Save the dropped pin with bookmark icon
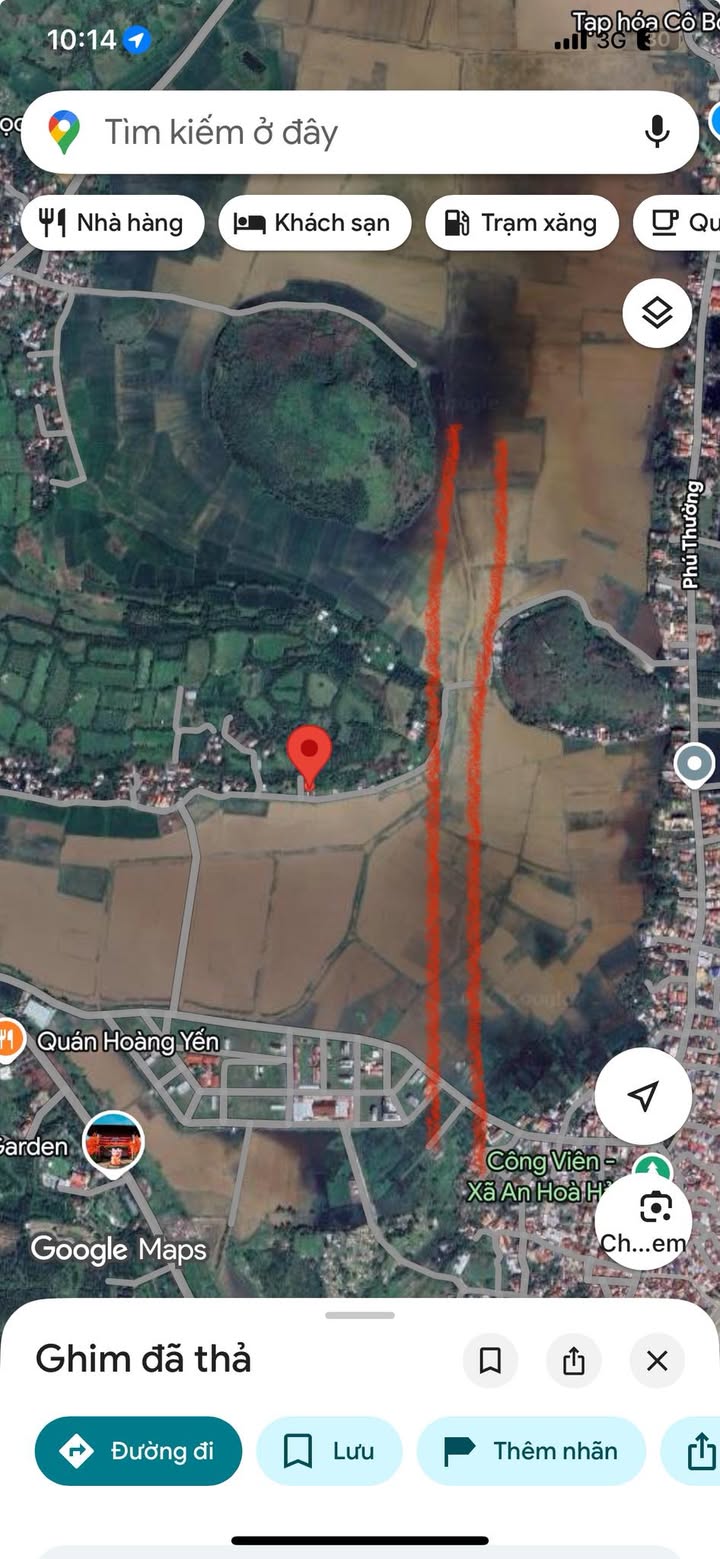Image resolution: width=720 pixels, height=1559 pixels. click(x=490, y=1360)
